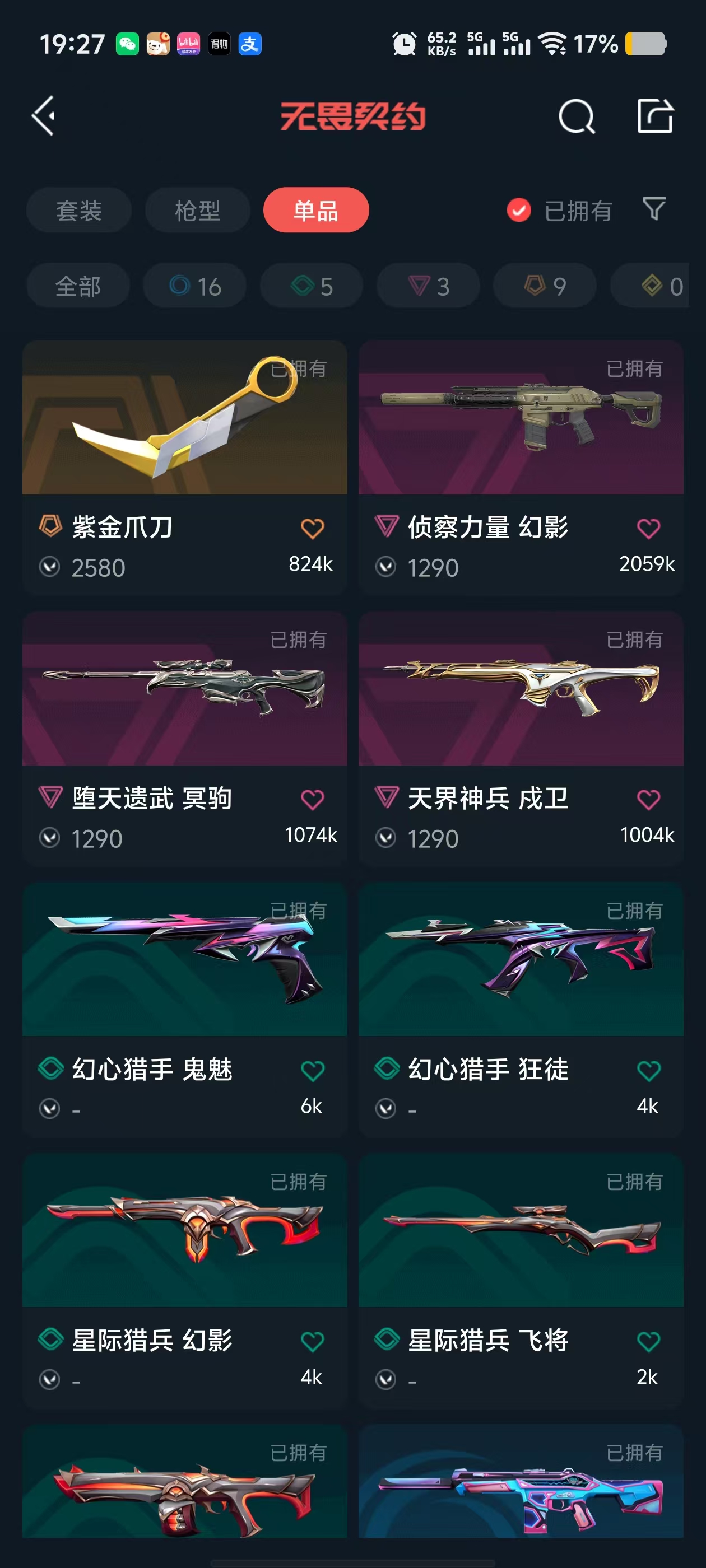
Task: Open the 紫金爪刀 skin card
Action: click(184, 468)
